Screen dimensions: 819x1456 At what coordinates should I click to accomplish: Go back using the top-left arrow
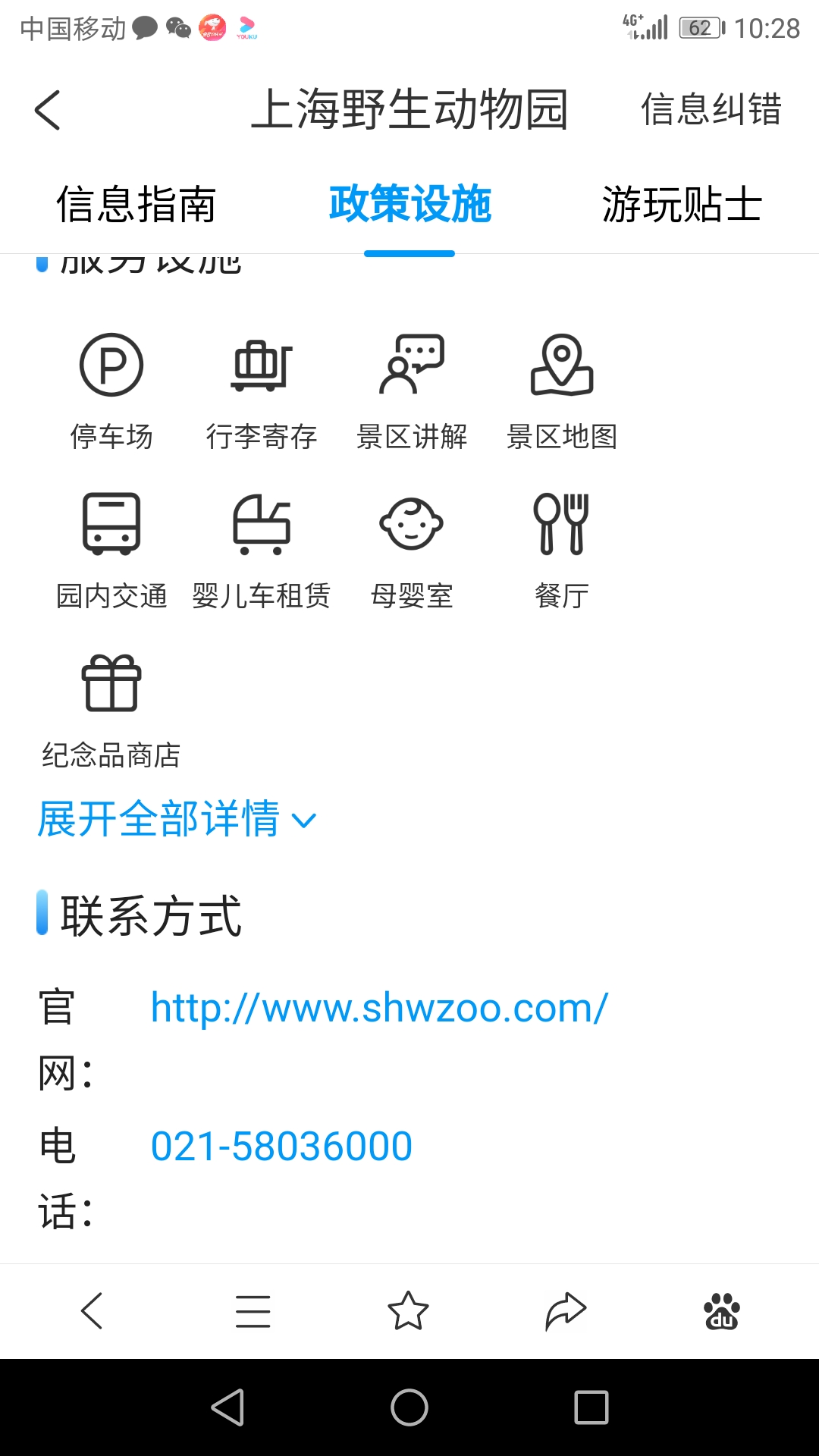[x=48, y=110]
